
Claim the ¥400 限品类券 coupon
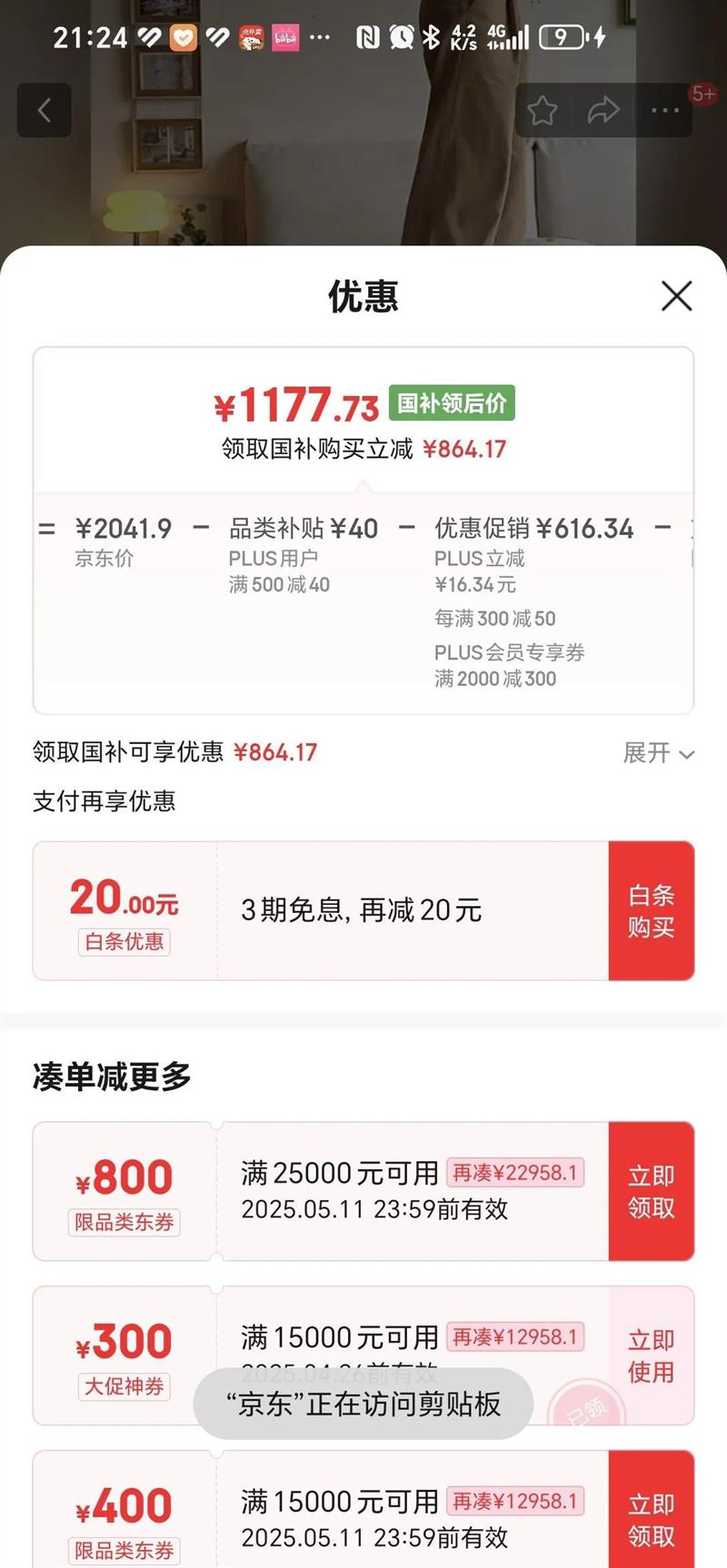point(651,1519)
